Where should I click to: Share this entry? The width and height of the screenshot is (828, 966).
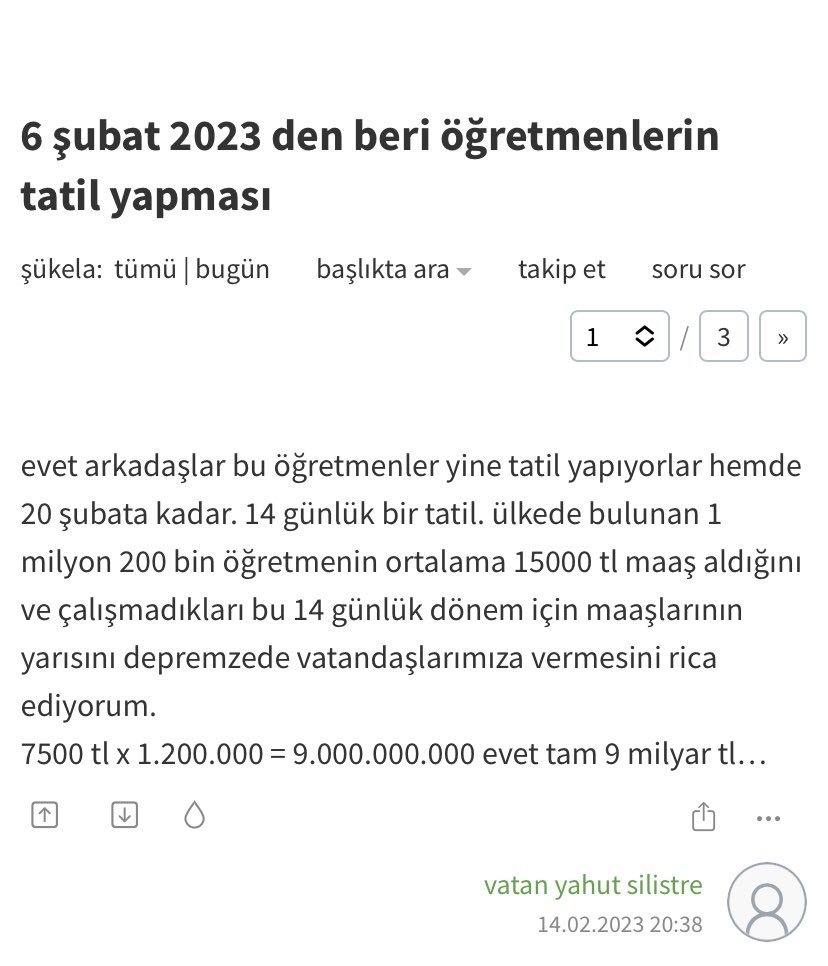pyautogui.click(x=703, y=816)
